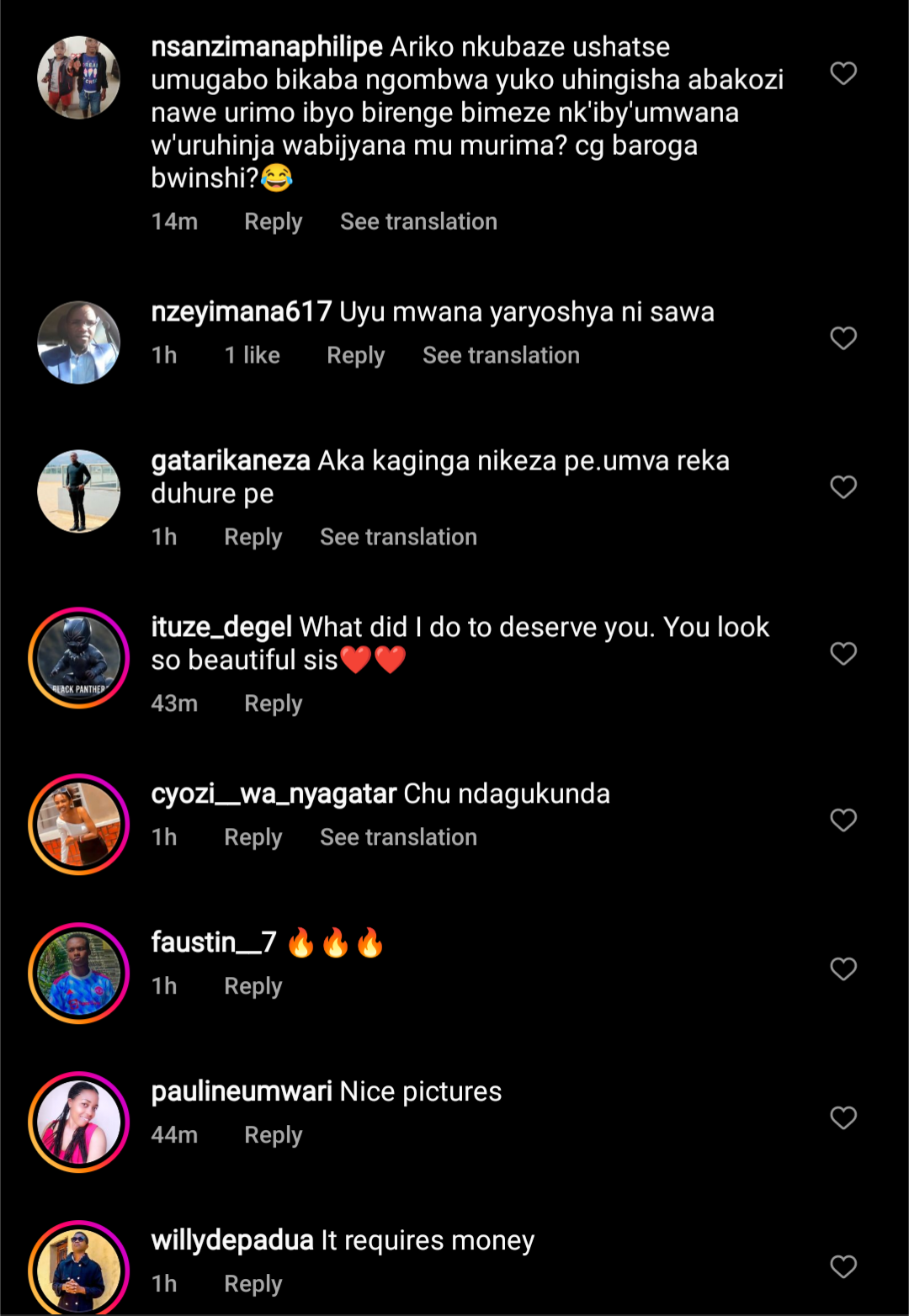Show translation for gatarikaneza's comment

398,538
